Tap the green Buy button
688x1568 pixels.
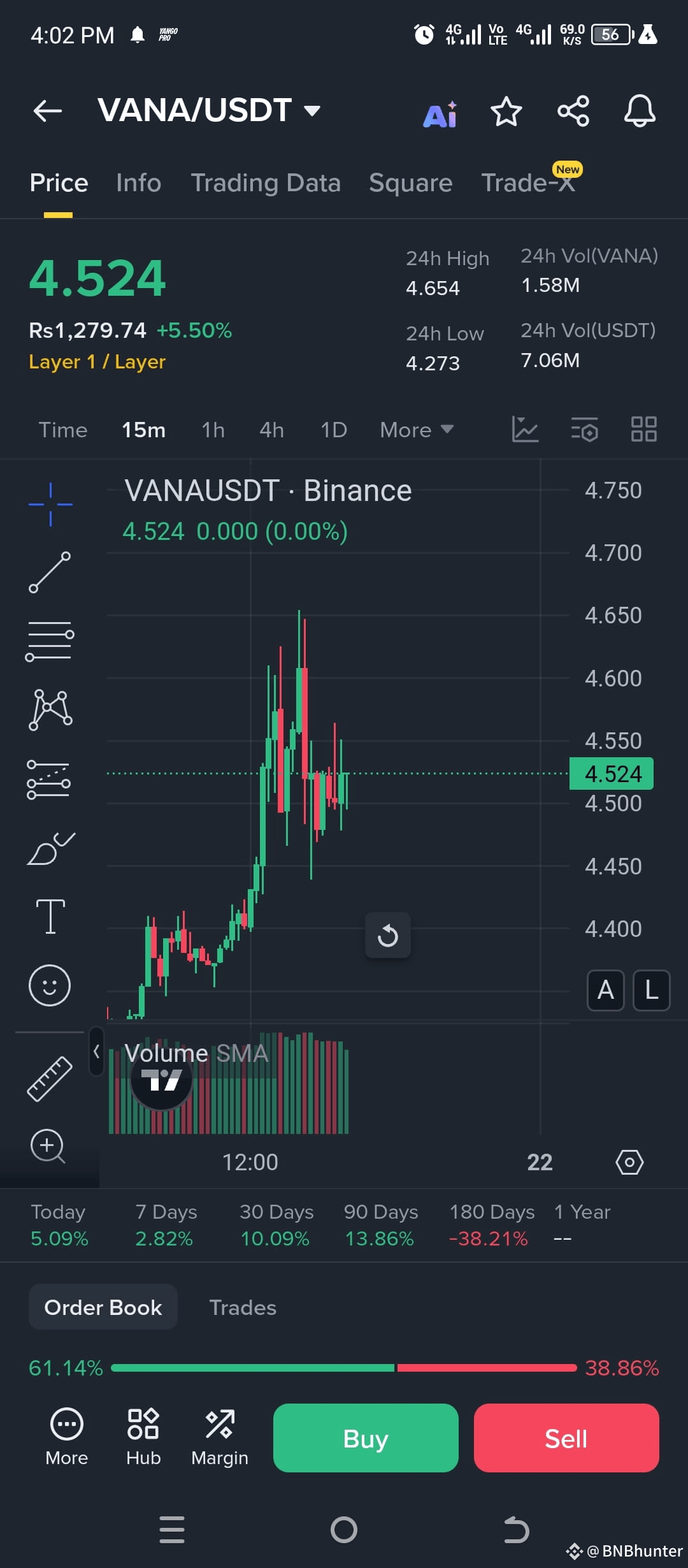[x=365, y=1438]
